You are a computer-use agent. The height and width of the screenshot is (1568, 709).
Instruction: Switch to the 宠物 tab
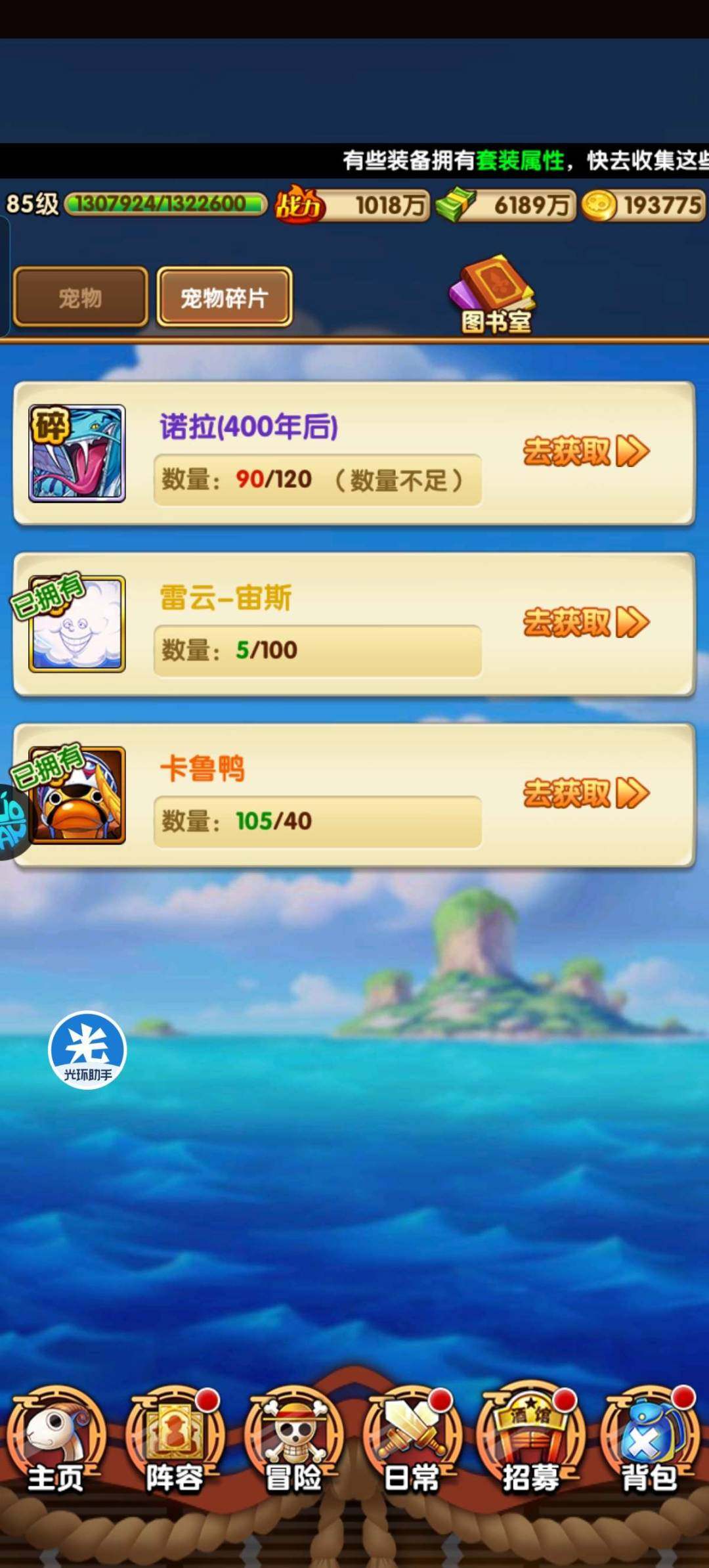(x=80, y=298)
